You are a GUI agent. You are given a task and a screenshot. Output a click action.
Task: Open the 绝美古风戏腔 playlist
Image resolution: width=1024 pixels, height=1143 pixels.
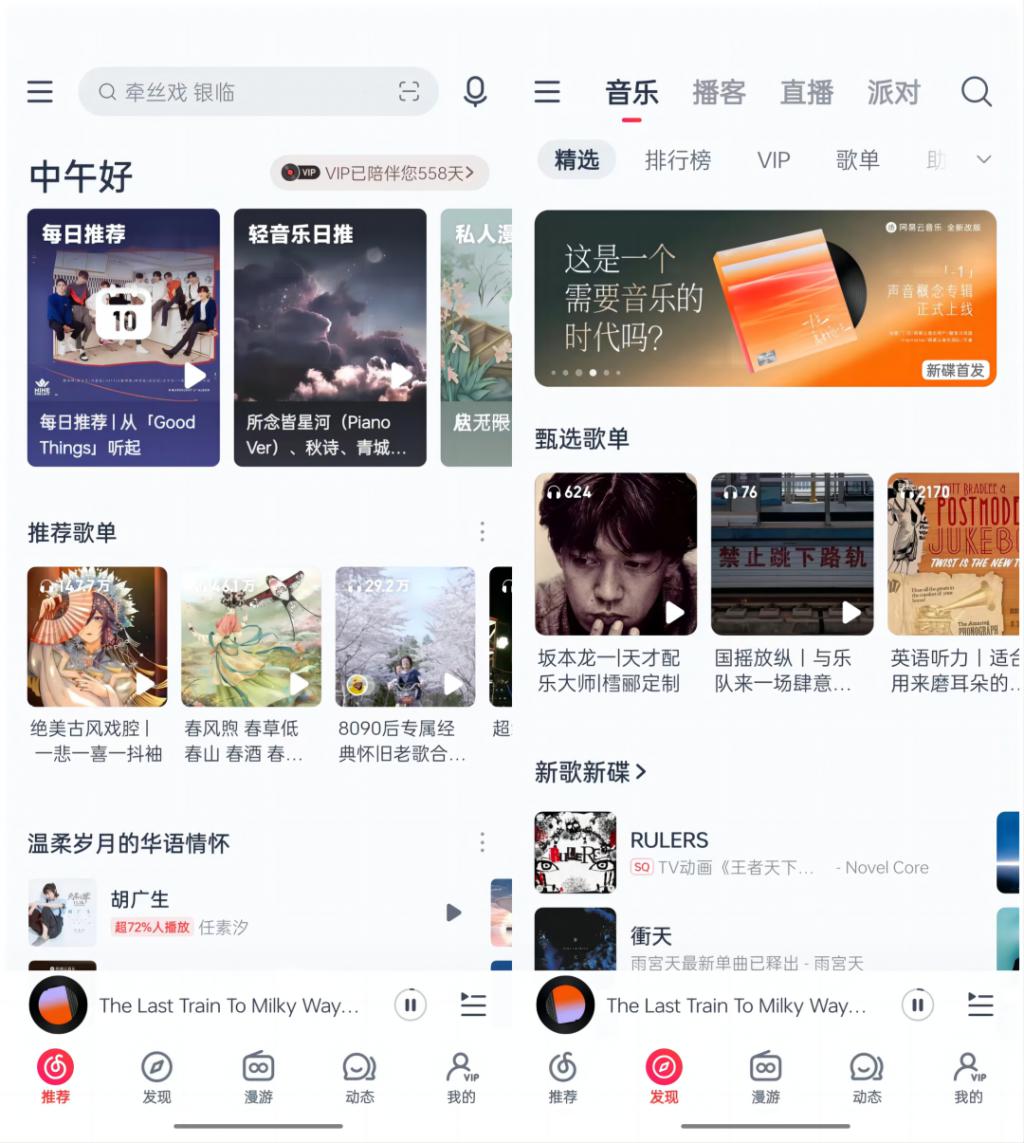pyautogui.click(x=97, y=637)
